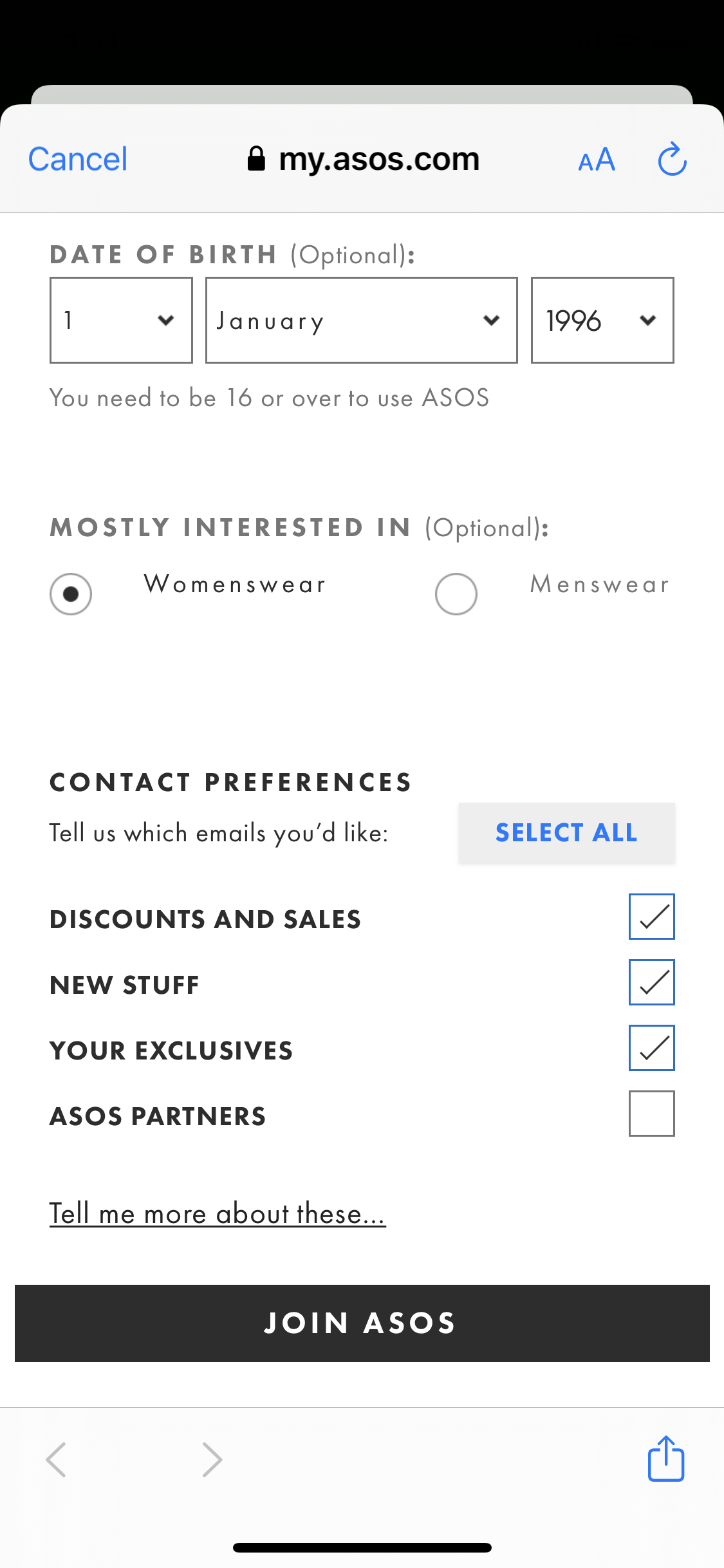Image resolution: width=724 pixels, height=1568 pixels.
Task: Open the birth year dropdown showing 1996
Action: pyautogui.click(x=602, y=321)
